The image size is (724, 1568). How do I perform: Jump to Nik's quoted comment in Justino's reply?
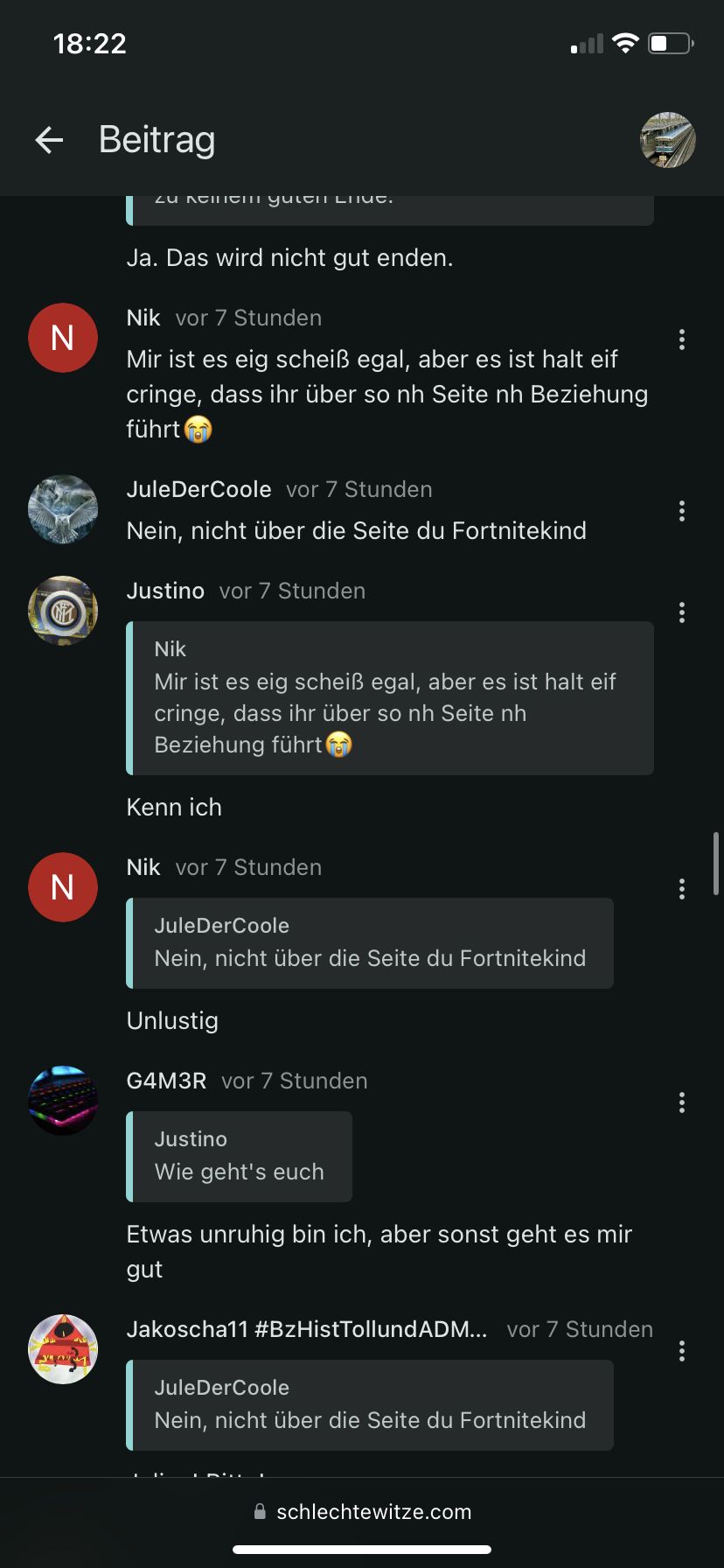(390, 698)
